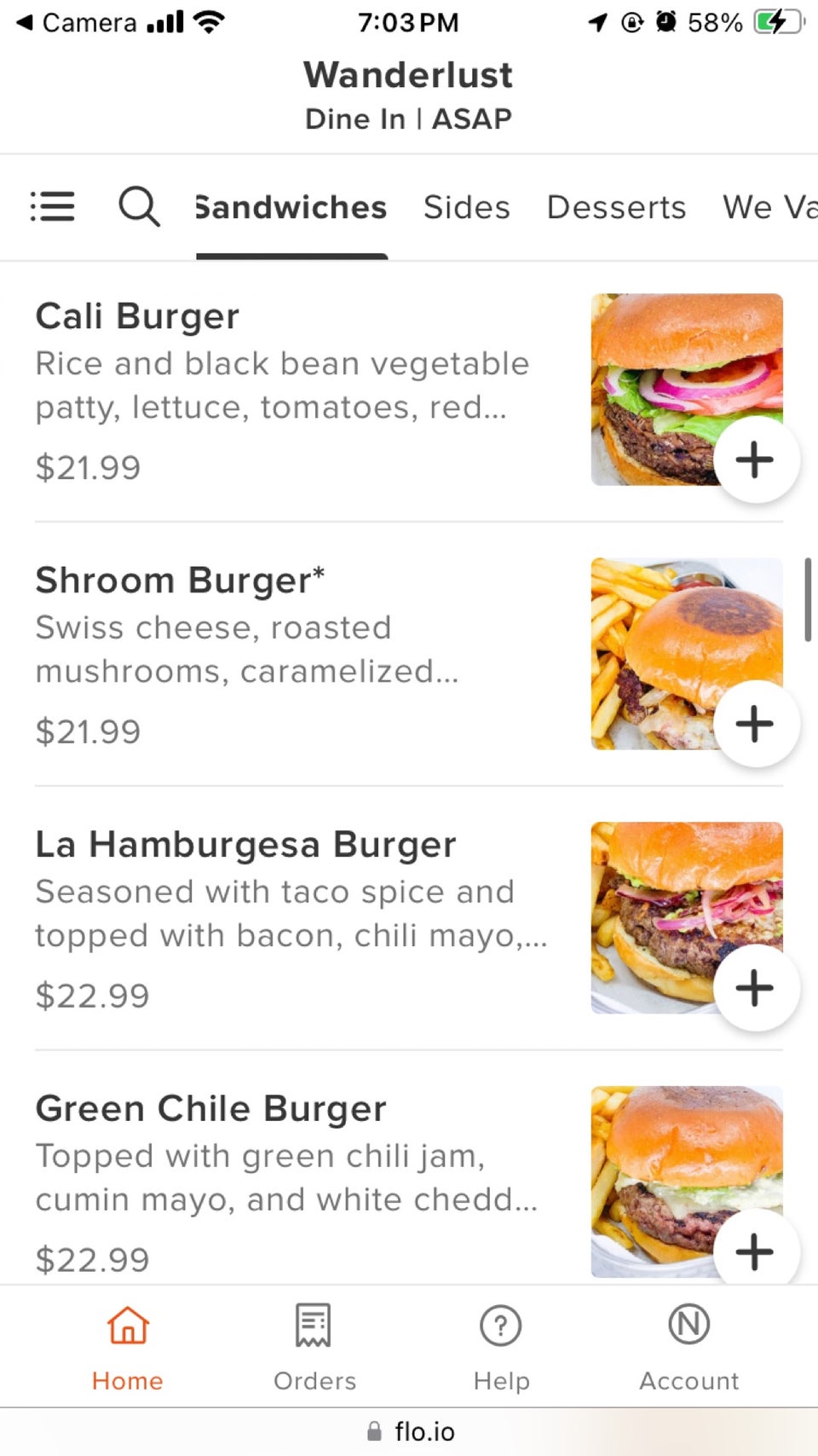
Task: Switch to the Sides tab
Action: [x=466, y=206]
